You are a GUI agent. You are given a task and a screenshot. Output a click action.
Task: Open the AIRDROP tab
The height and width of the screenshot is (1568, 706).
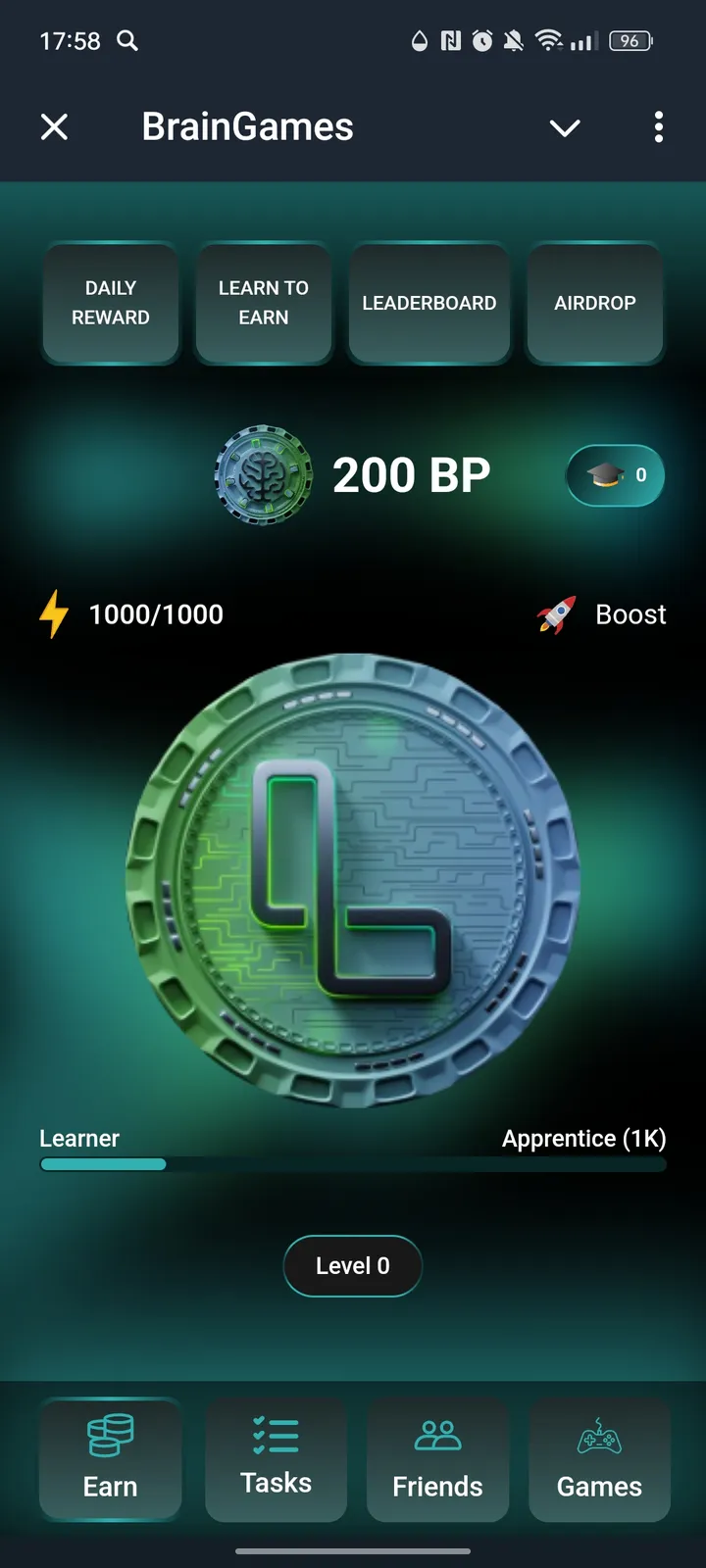coord(595,303)
